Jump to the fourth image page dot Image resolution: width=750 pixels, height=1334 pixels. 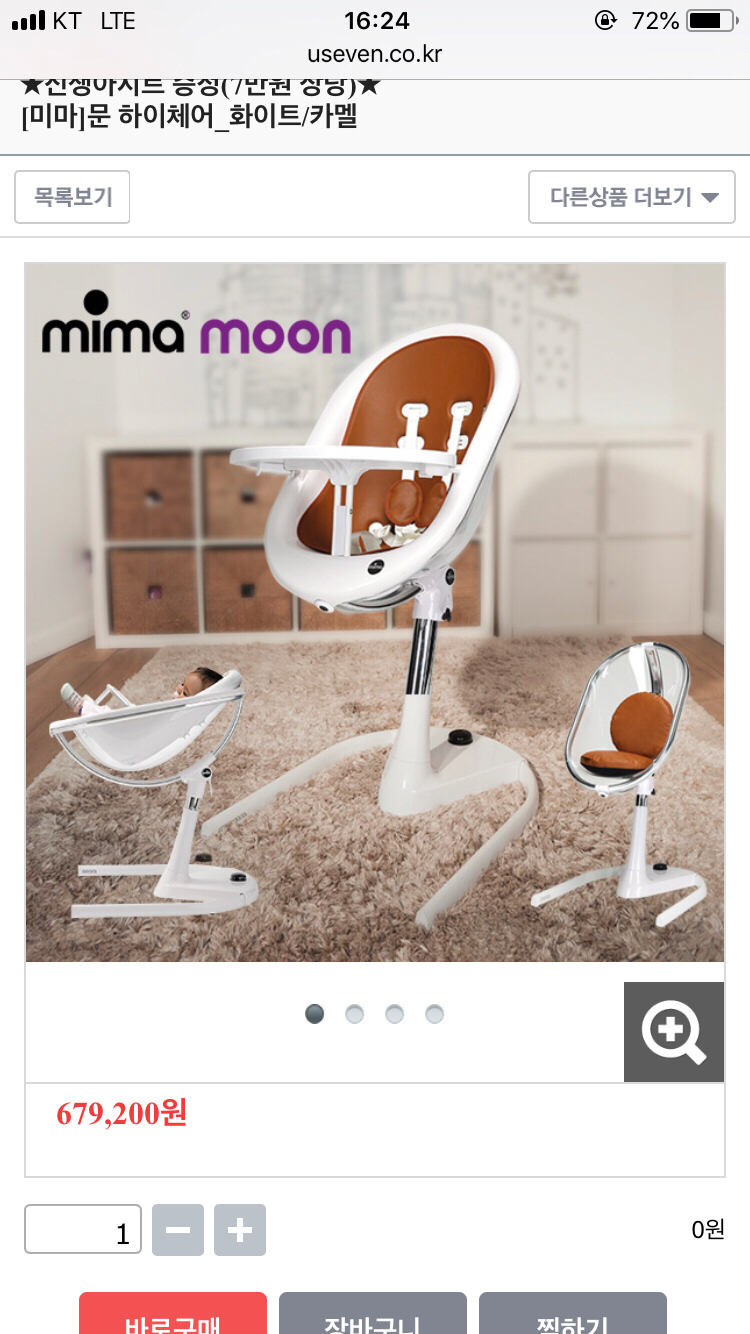(x=434, y=1014)
